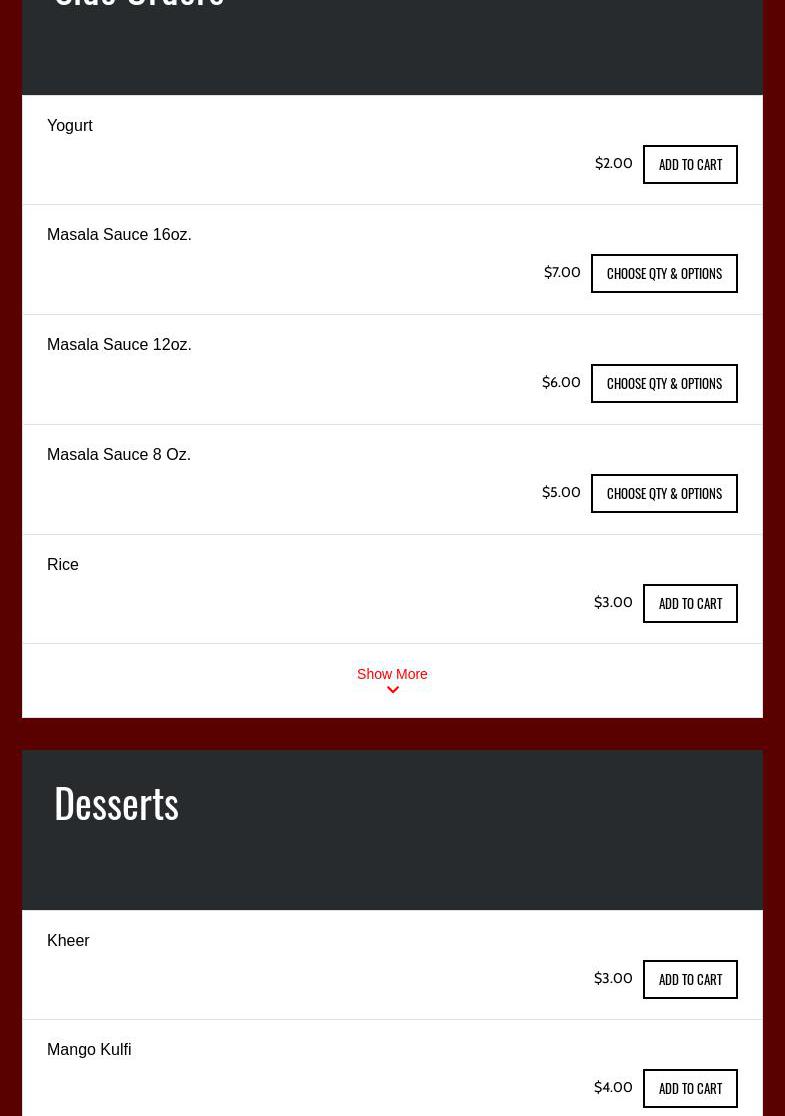Add Yogurt to cart
Screen dimensions: 785x1116
(x=690, y=164)
